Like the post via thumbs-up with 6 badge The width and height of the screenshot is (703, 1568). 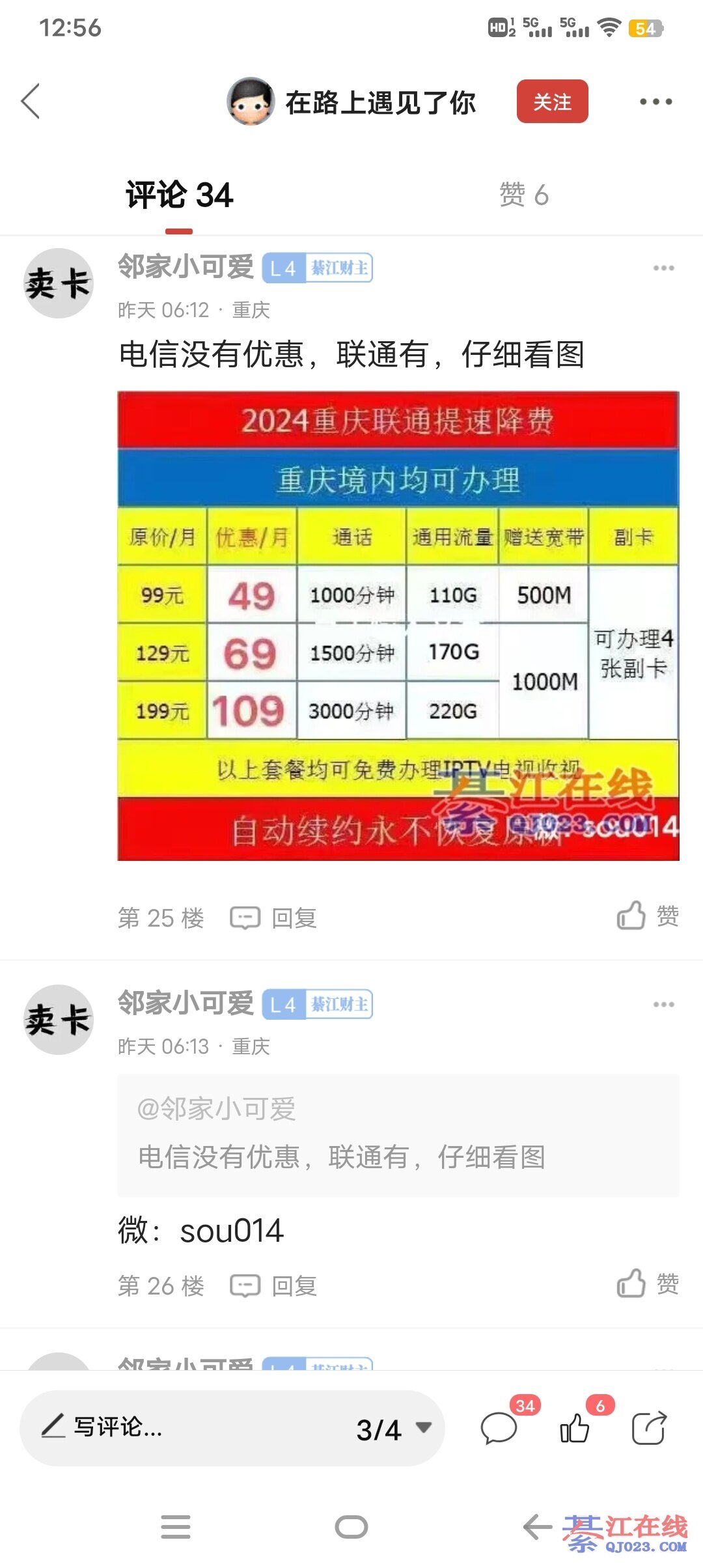(x=574, y=1429)
